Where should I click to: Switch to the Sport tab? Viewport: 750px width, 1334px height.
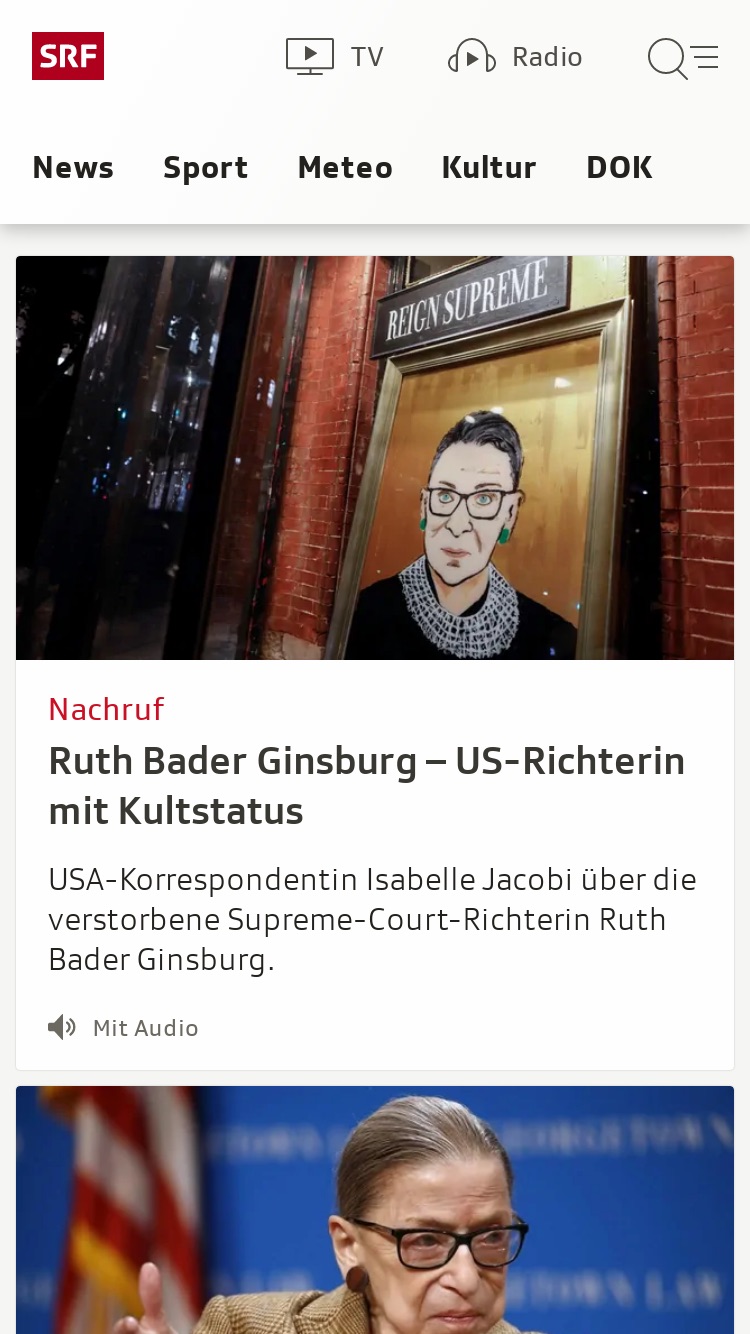(205, 168)
